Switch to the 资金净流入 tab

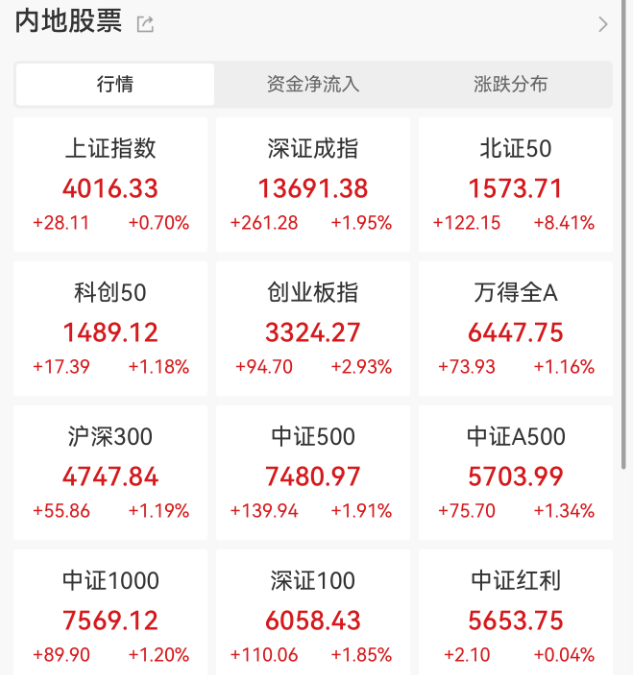pyautogui.click(x=313, y=85)
